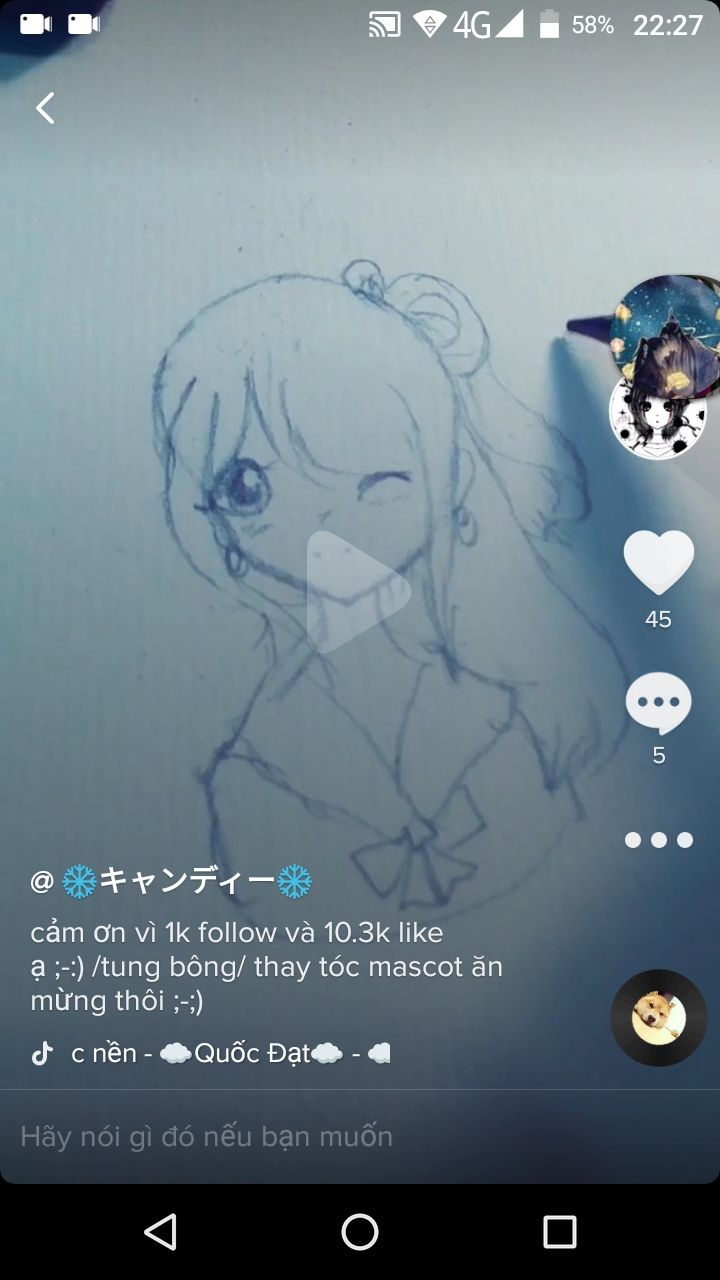Tap the spinning music disc icon
Image resolution: width=720 pixels, height=1280 pixels.
click(659, 1018)
